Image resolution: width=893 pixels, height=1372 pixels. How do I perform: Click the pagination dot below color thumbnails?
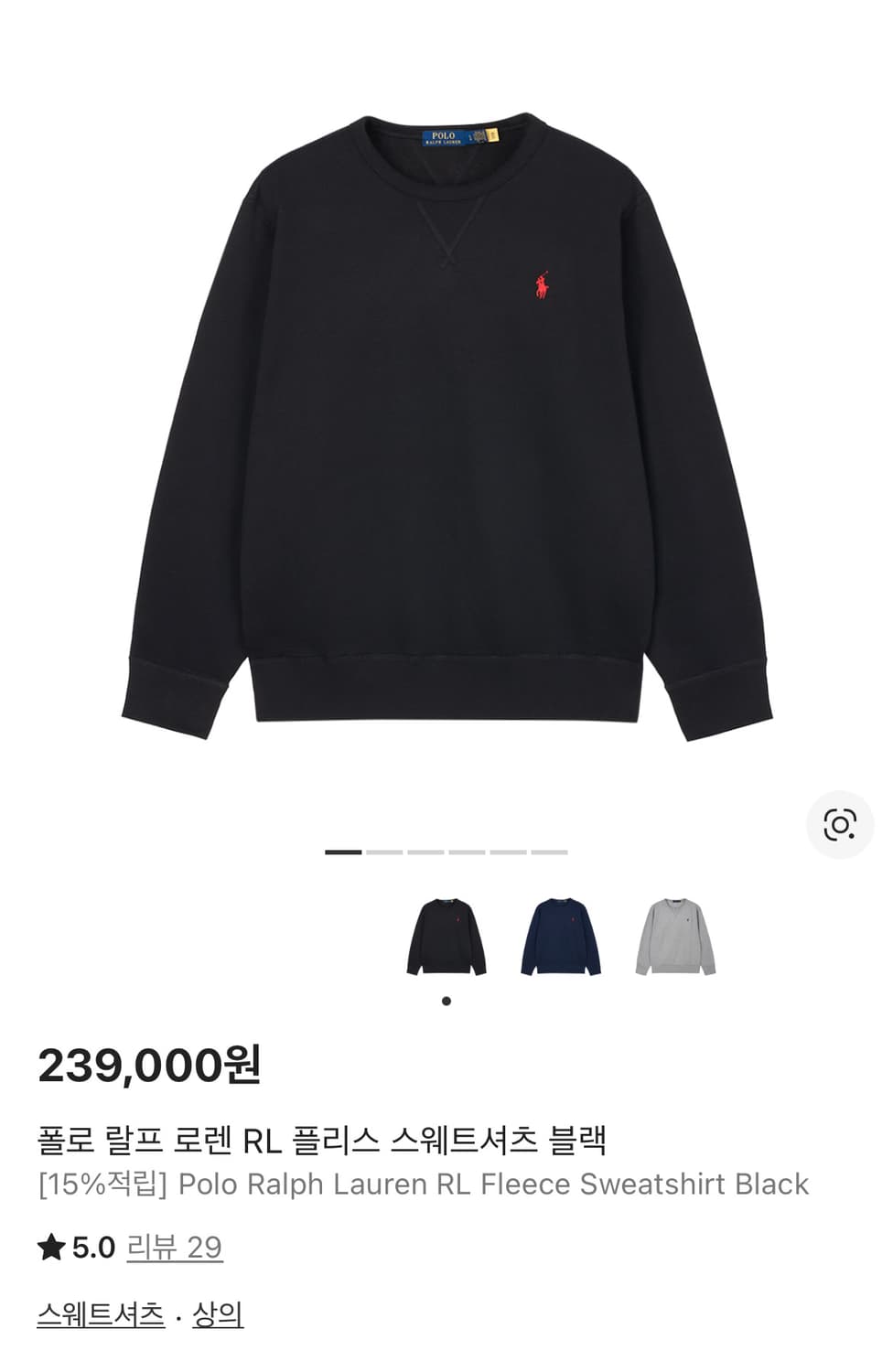tap(446, 1002)
